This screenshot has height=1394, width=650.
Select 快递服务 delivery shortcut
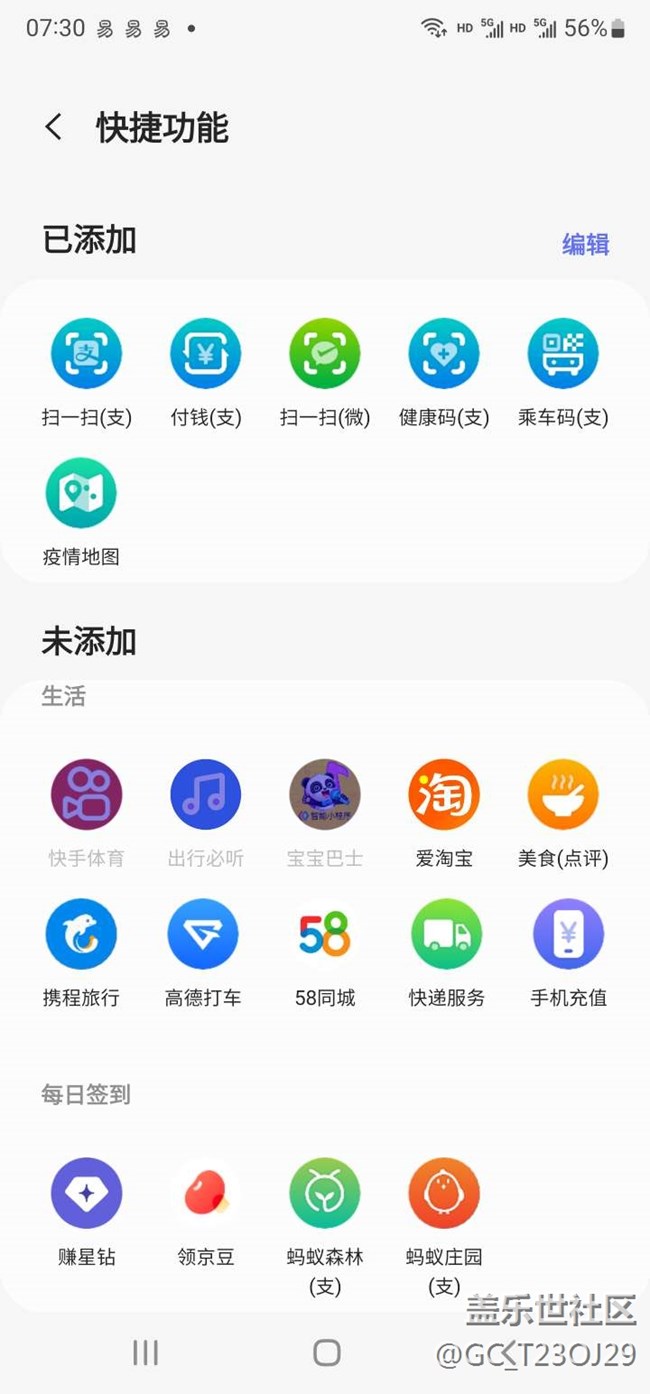point(447,934)
